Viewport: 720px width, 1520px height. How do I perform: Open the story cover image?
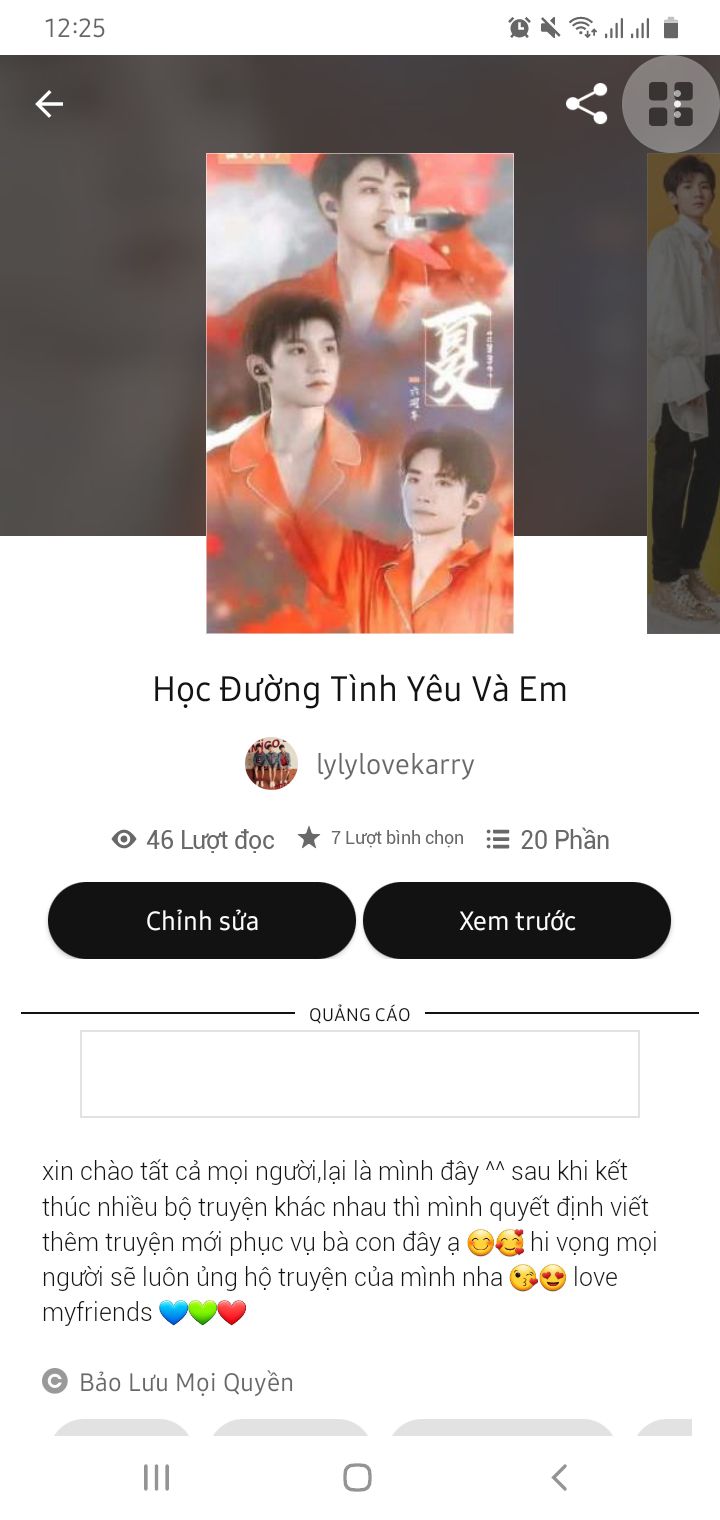tap(360, 393)
